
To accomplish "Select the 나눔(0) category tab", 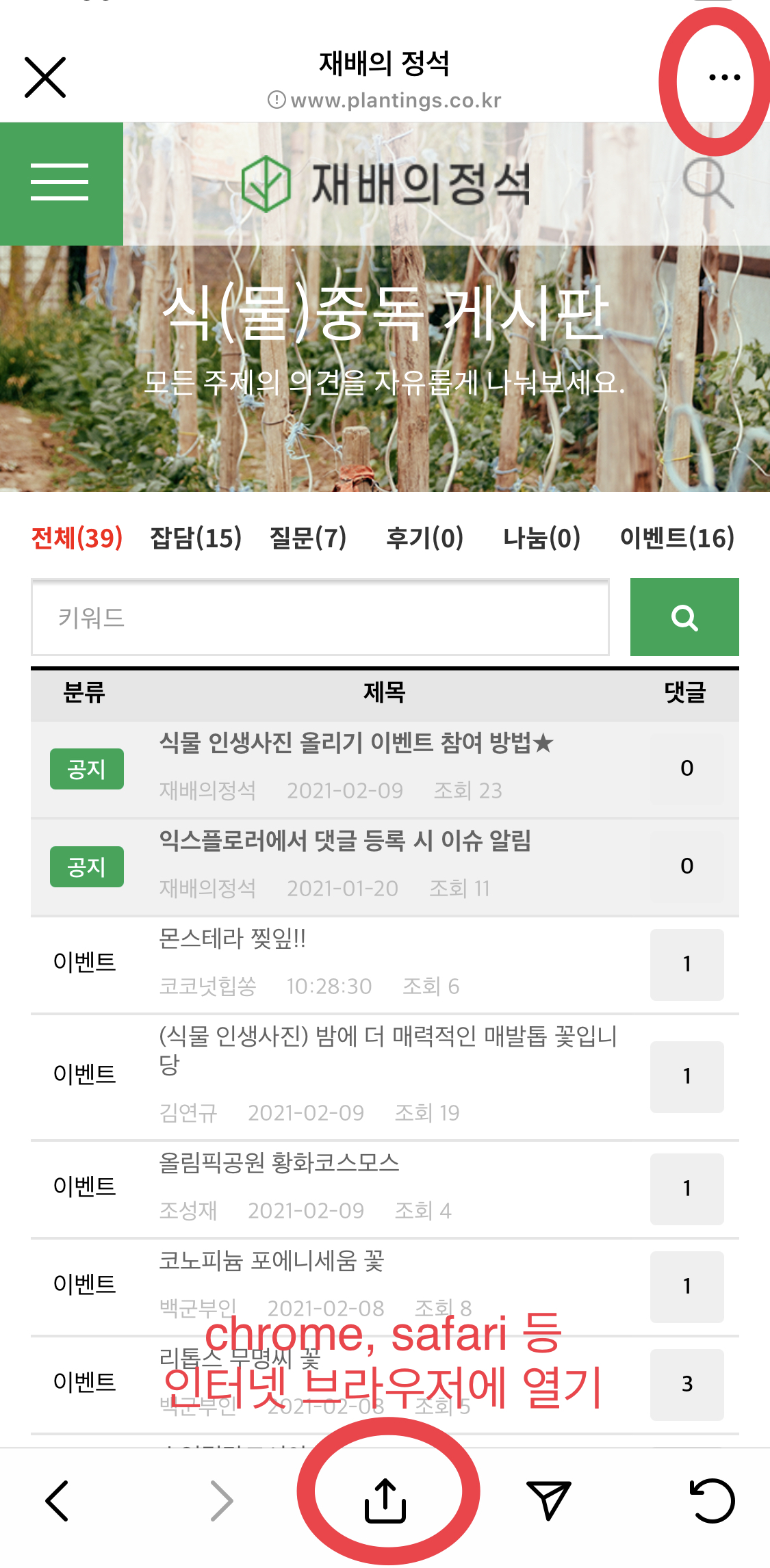I will click(x=541, y=538).
